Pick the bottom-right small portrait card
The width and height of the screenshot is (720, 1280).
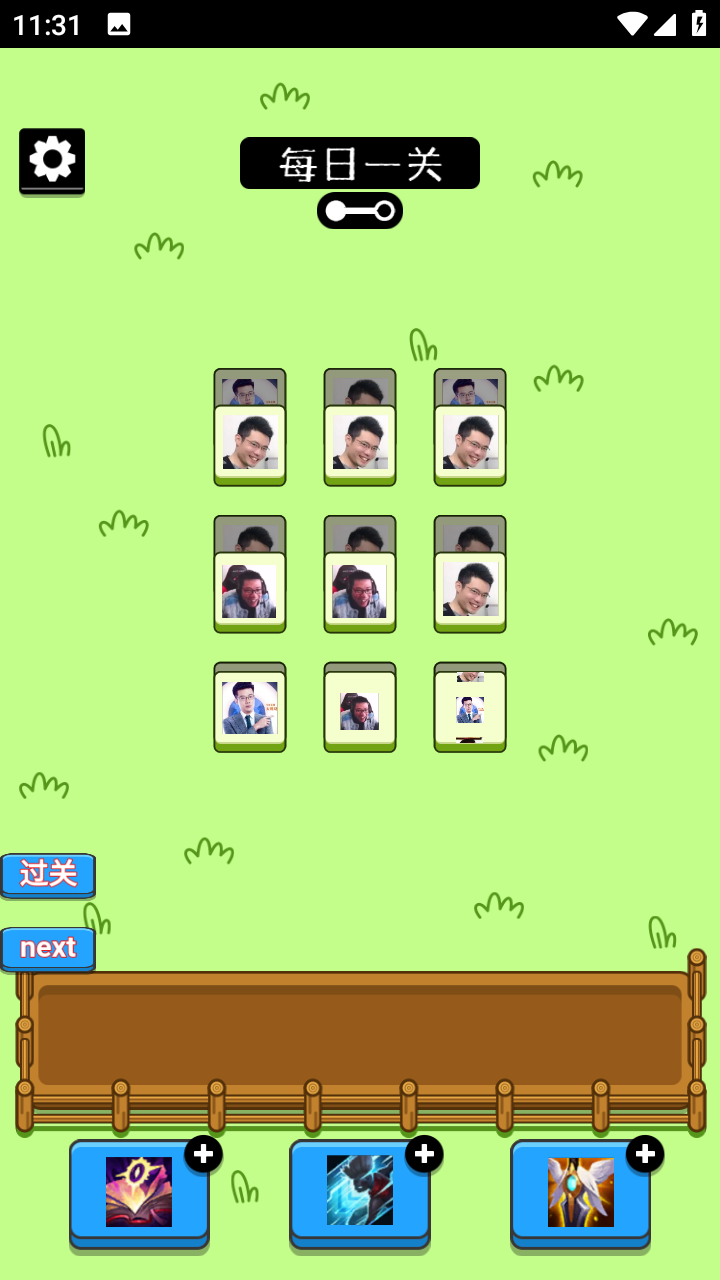click(x=469, y=707)
